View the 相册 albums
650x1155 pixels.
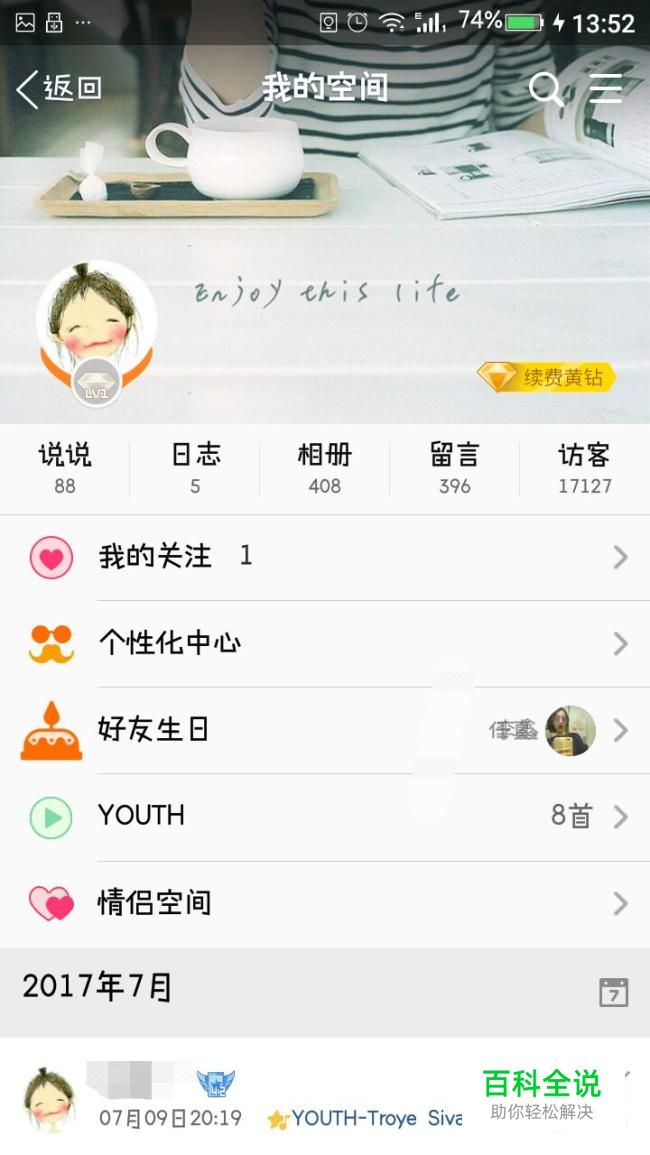coord(325,468)
